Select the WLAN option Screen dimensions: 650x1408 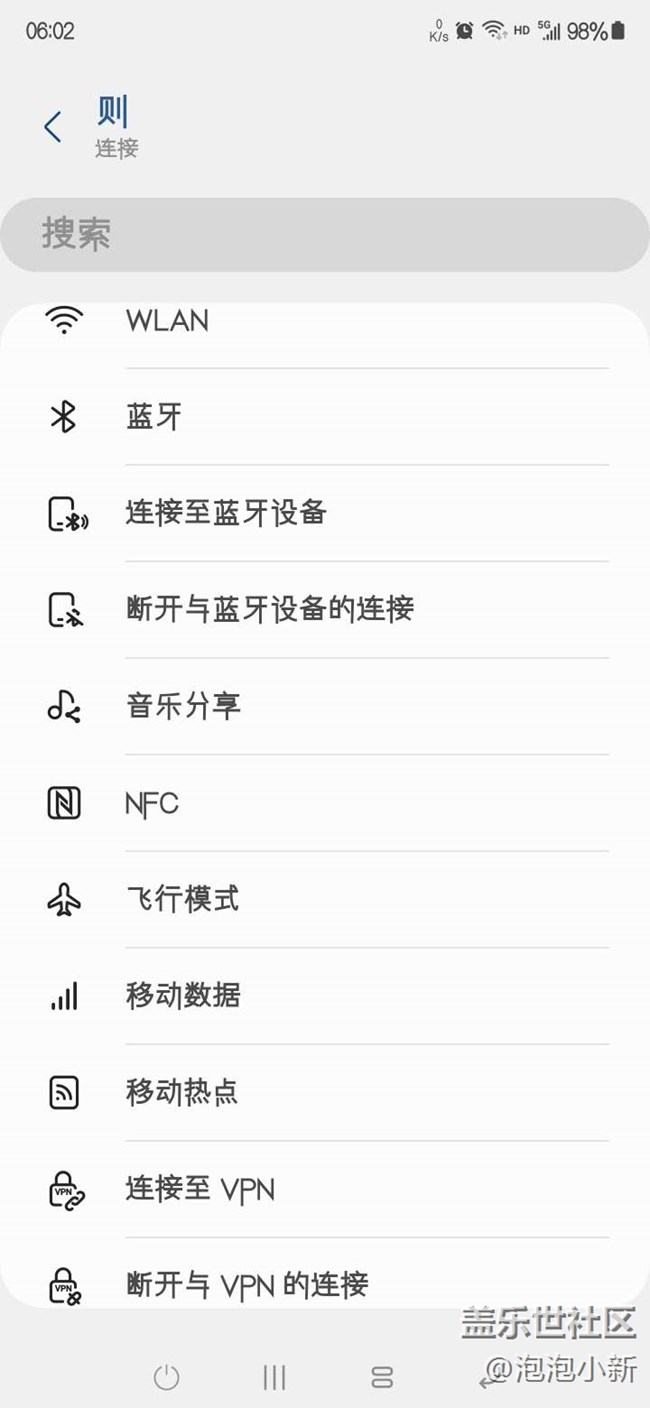coord(325,322)
